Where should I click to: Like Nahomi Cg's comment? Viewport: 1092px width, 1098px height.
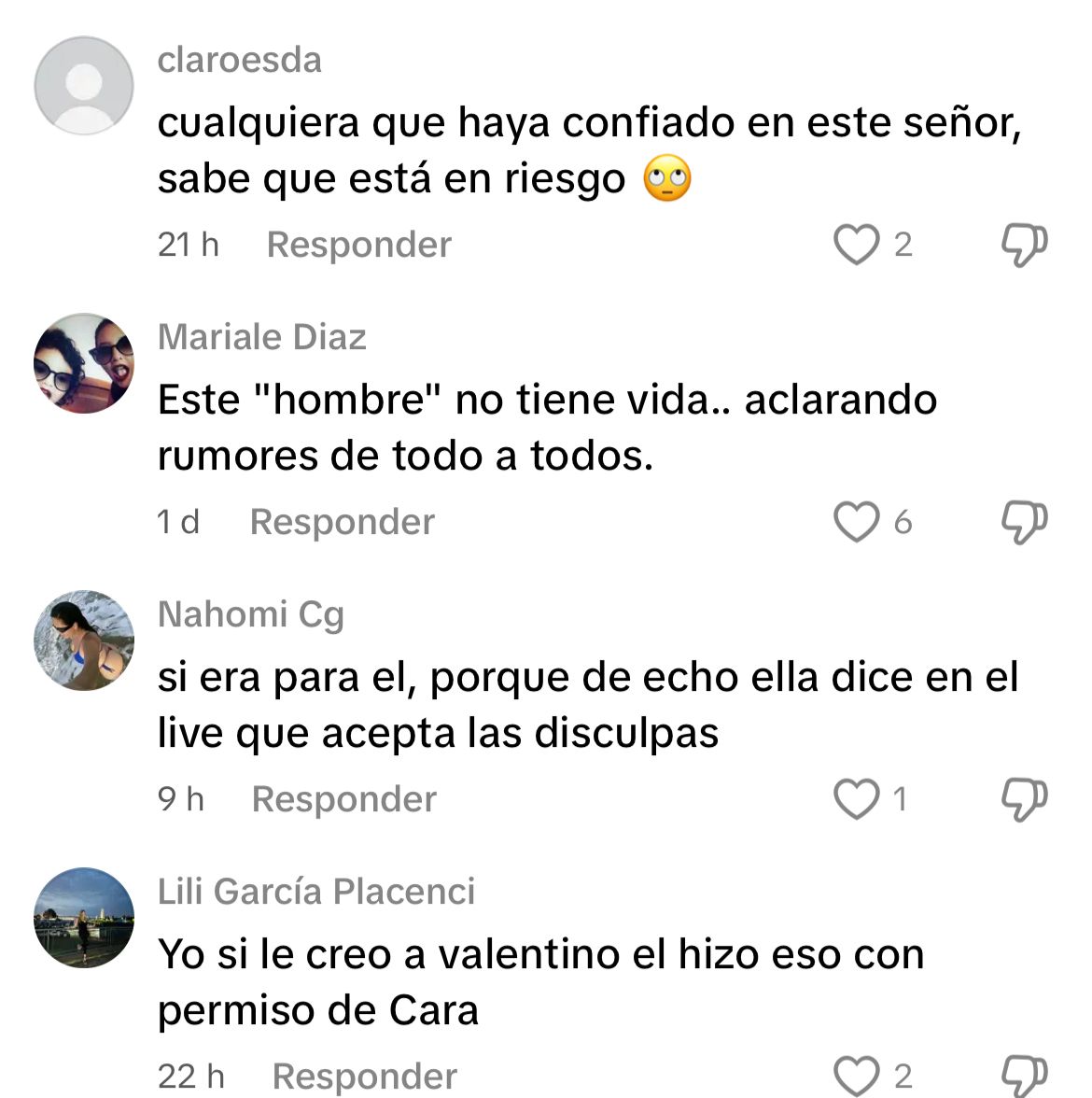(856, 799)
